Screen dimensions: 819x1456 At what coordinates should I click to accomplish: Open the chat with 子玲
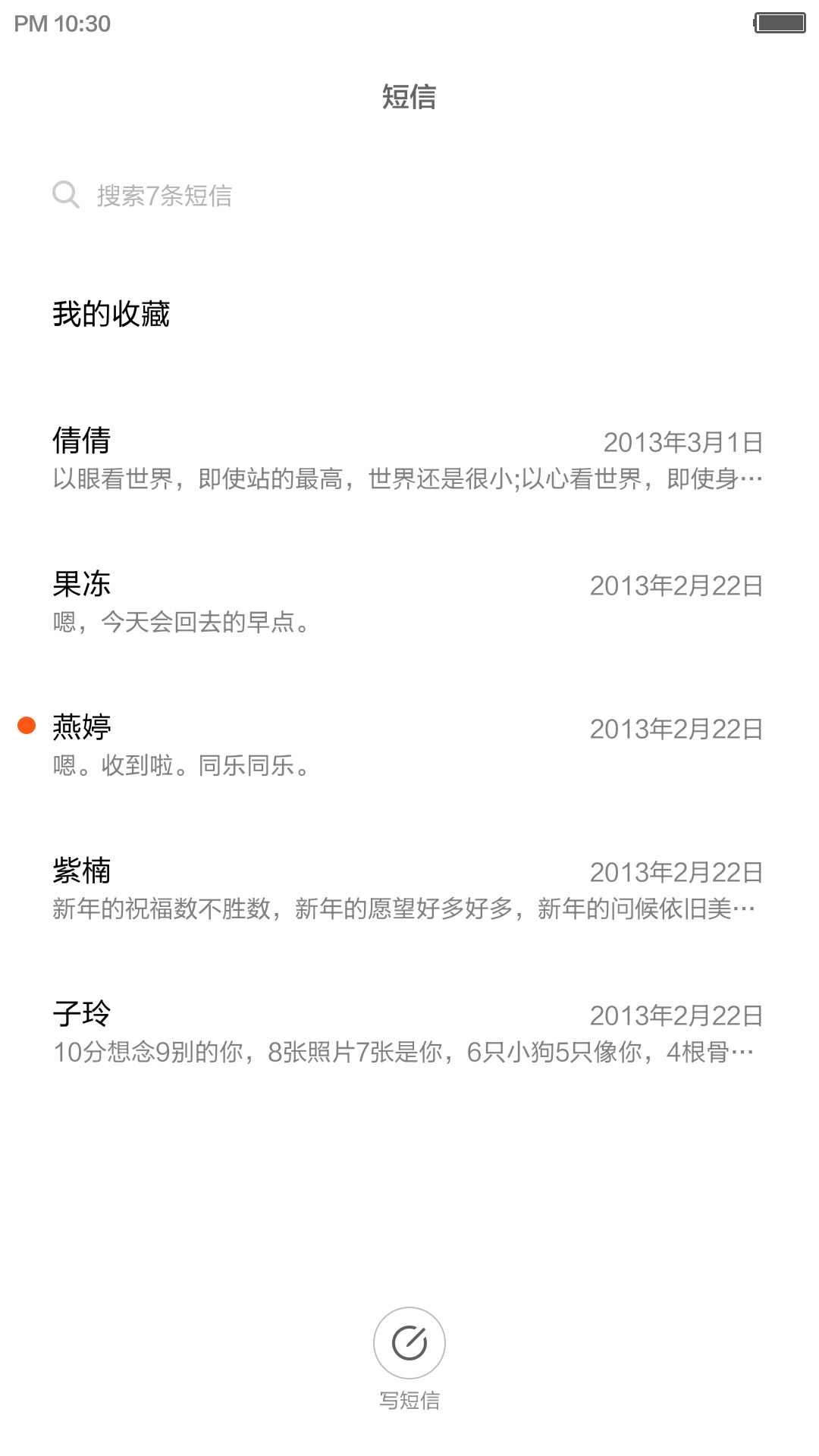click(x=409, y=1033)
